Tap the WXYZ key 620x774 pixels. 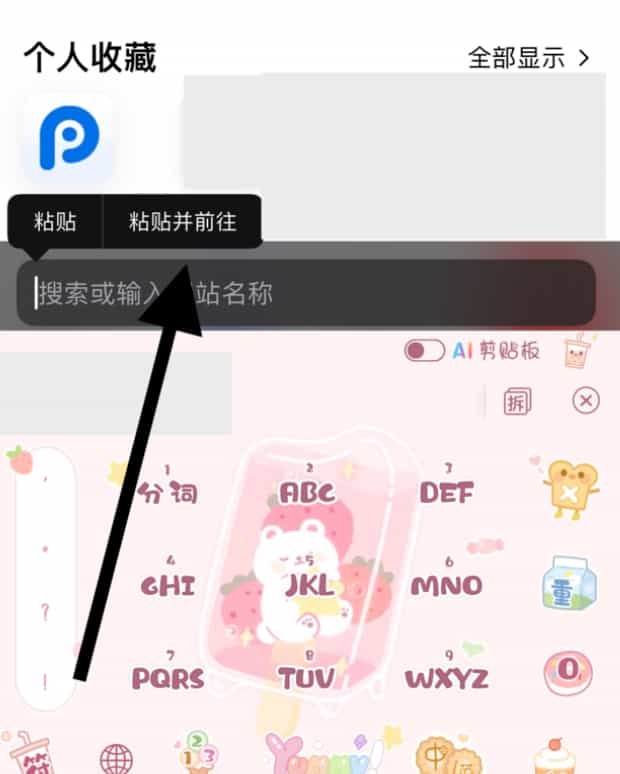[446, 678]
